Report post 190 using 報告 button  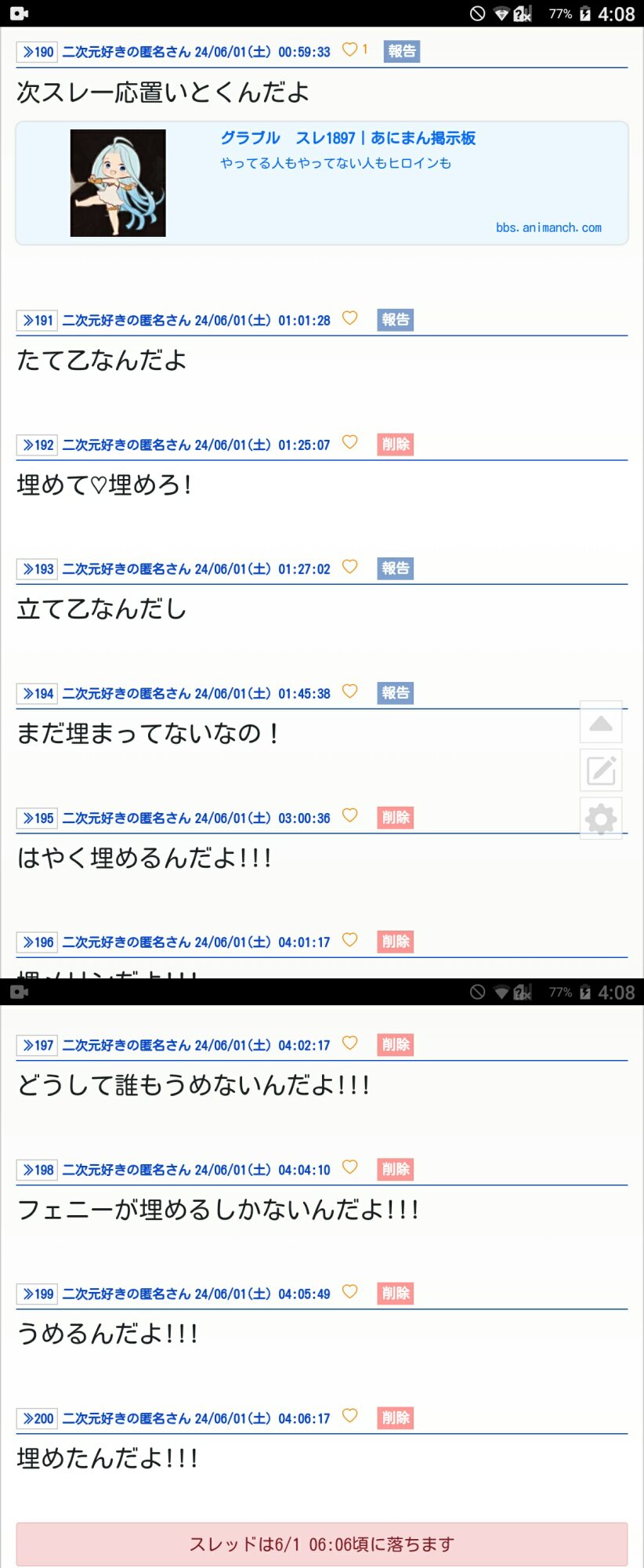(x=402, y=52)
